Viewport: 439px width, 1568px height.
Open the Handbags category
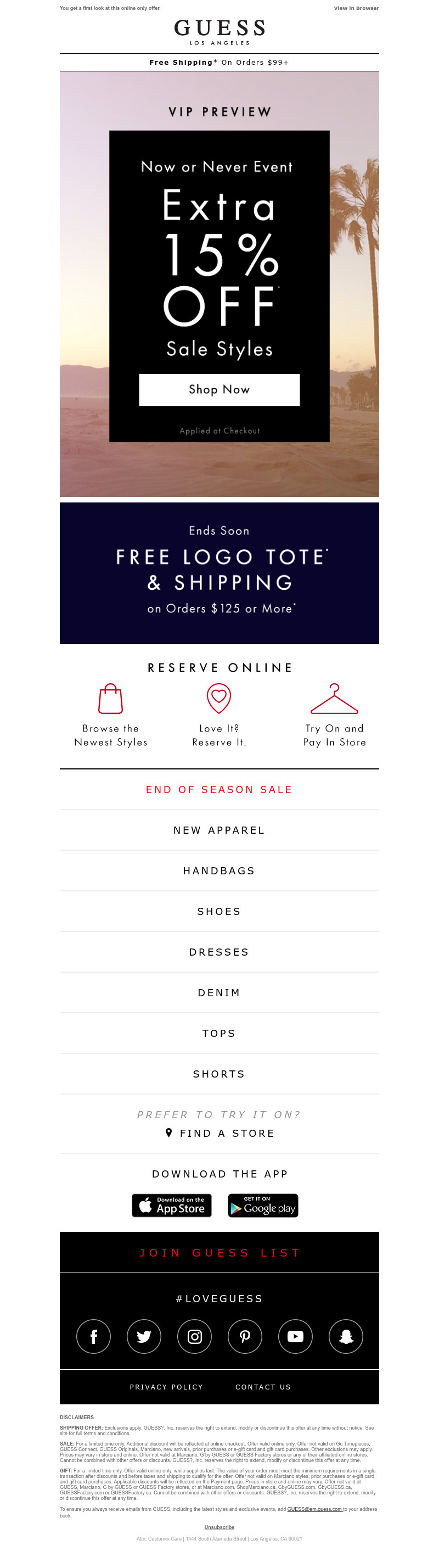[219, 871]
